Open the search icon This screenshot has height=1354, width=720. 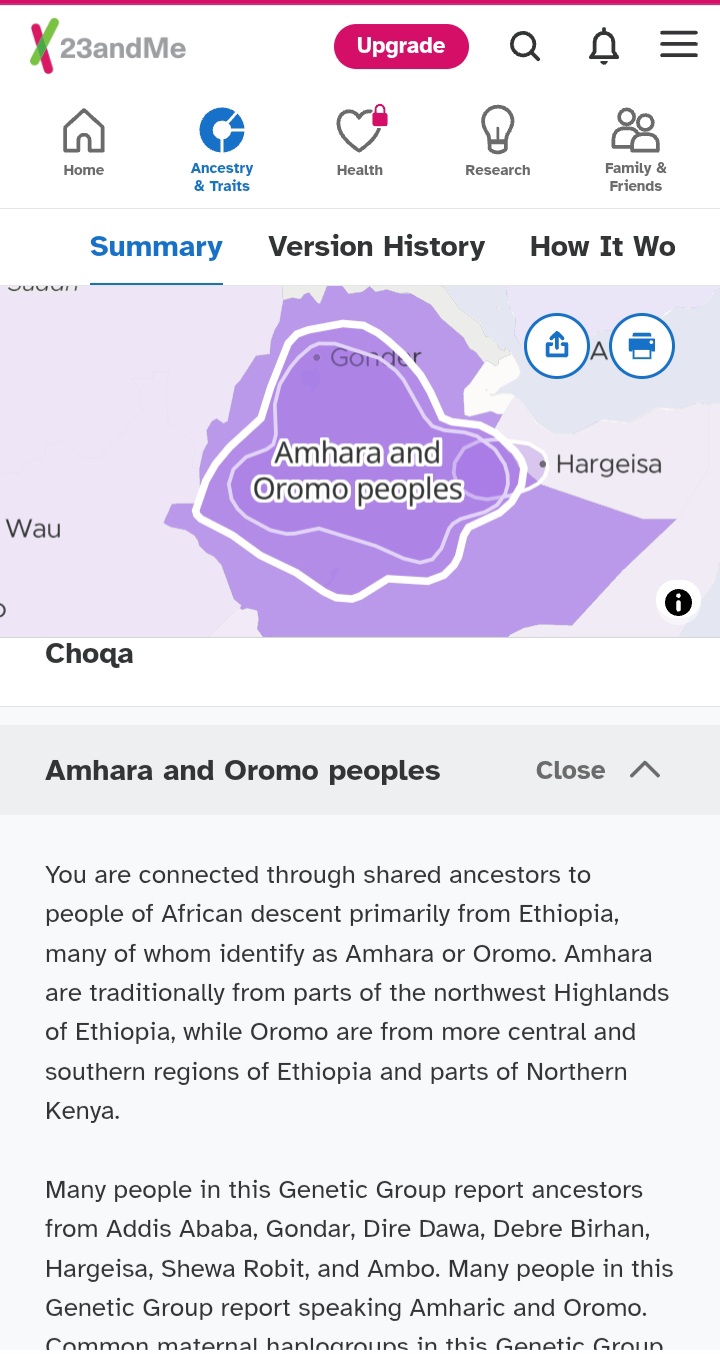coord(525,46)
